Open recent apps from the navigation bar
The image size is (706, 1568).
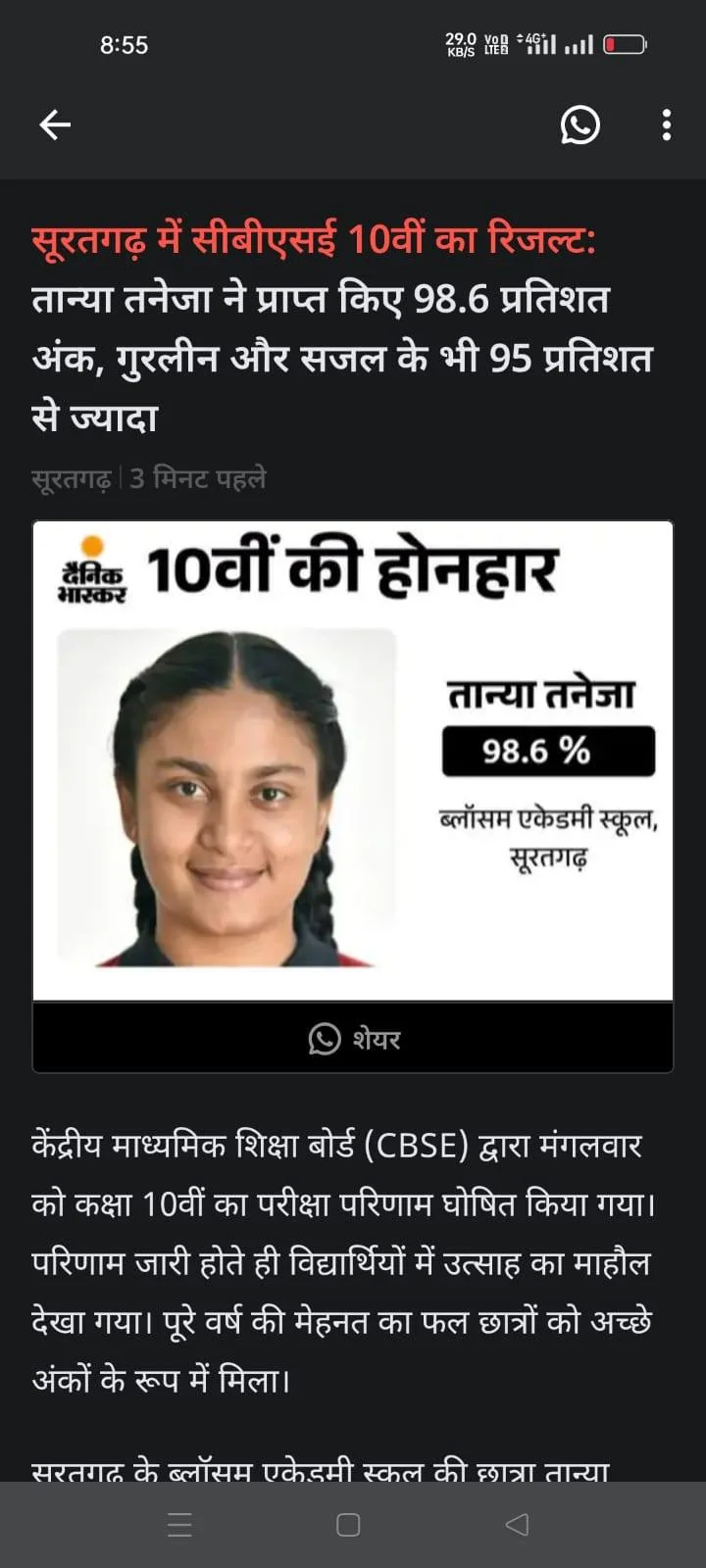click(179, 1525)
